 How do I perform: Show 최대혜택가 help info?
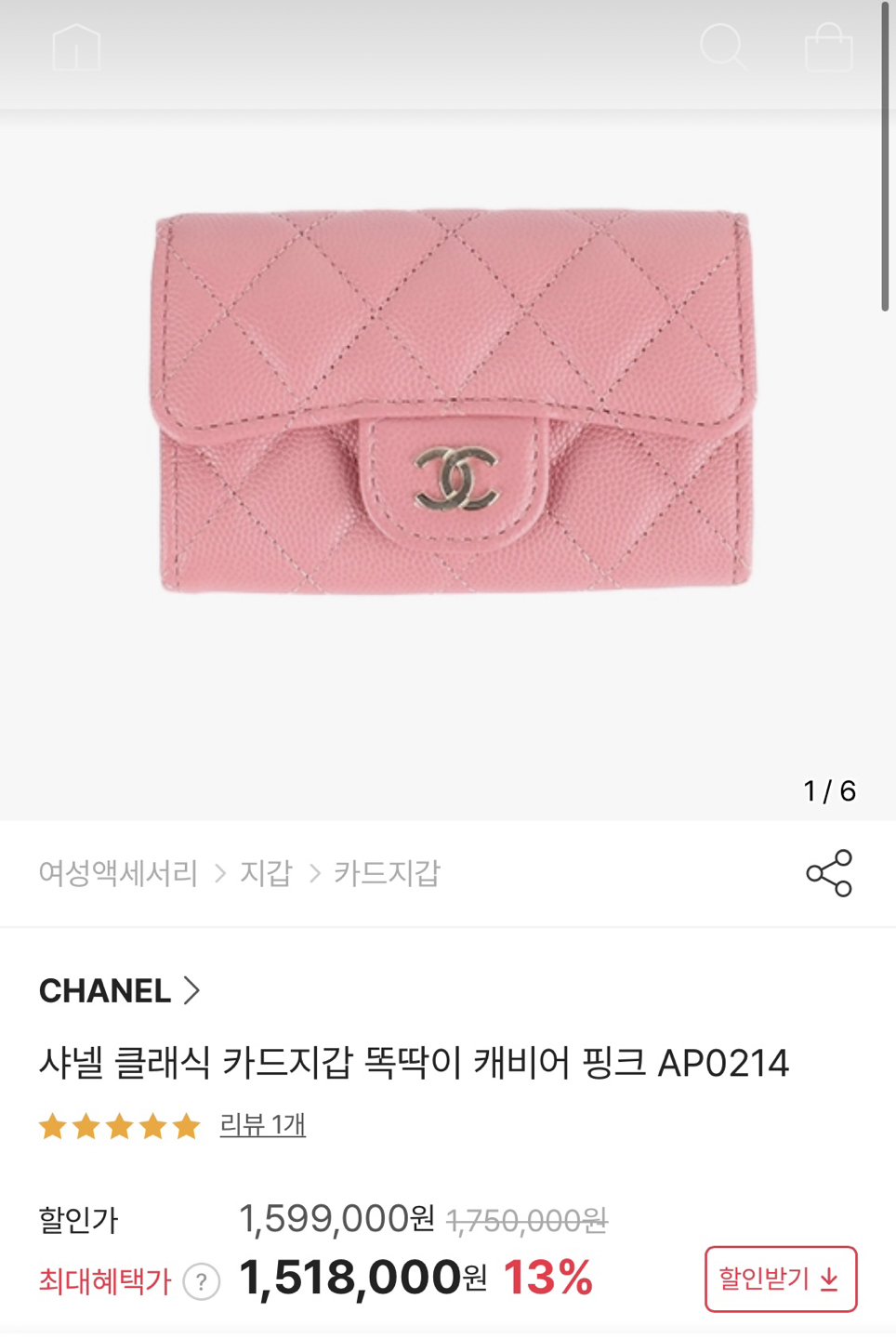[202, 1281]
